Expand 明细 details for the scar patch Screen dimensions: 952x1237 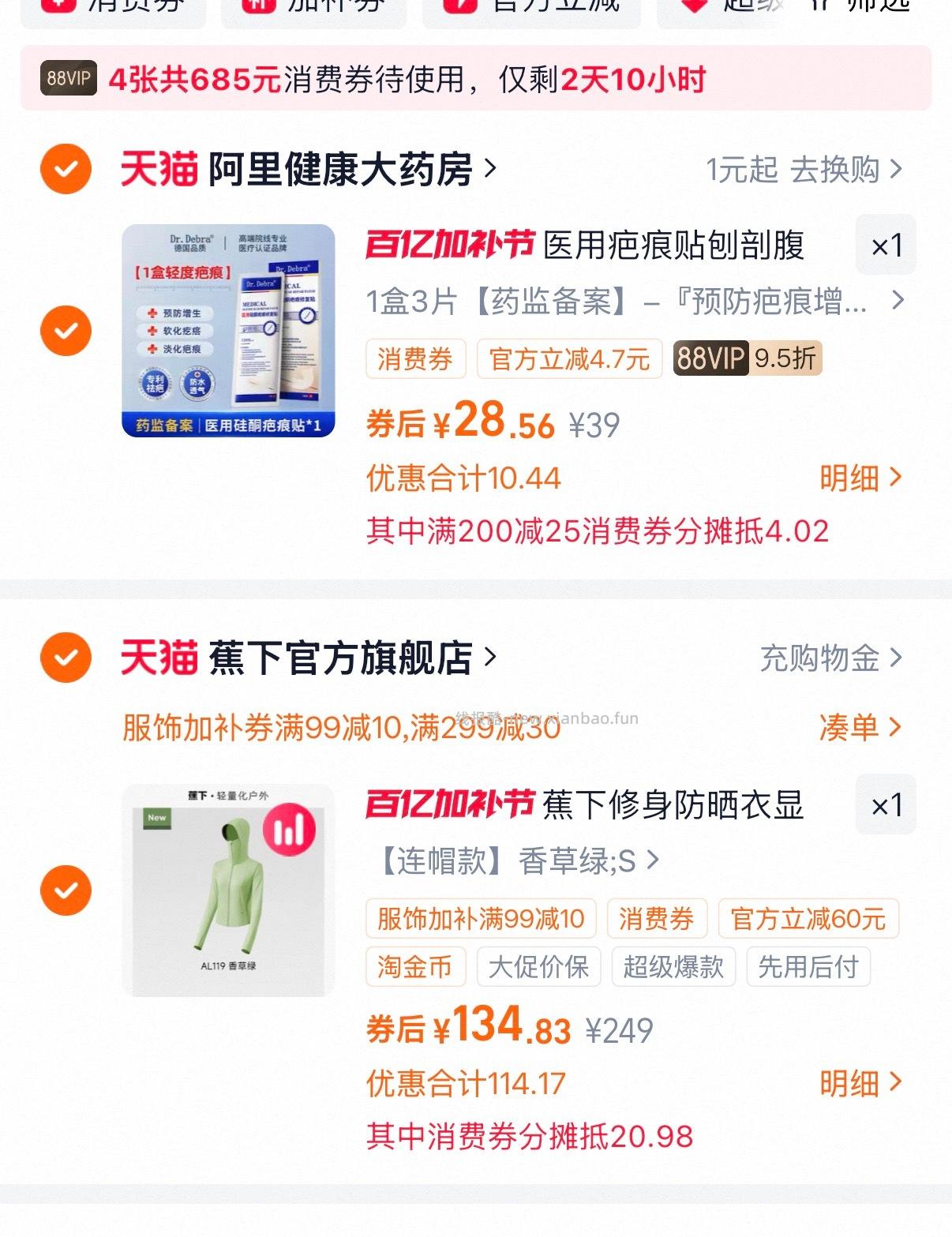(860, 478)
